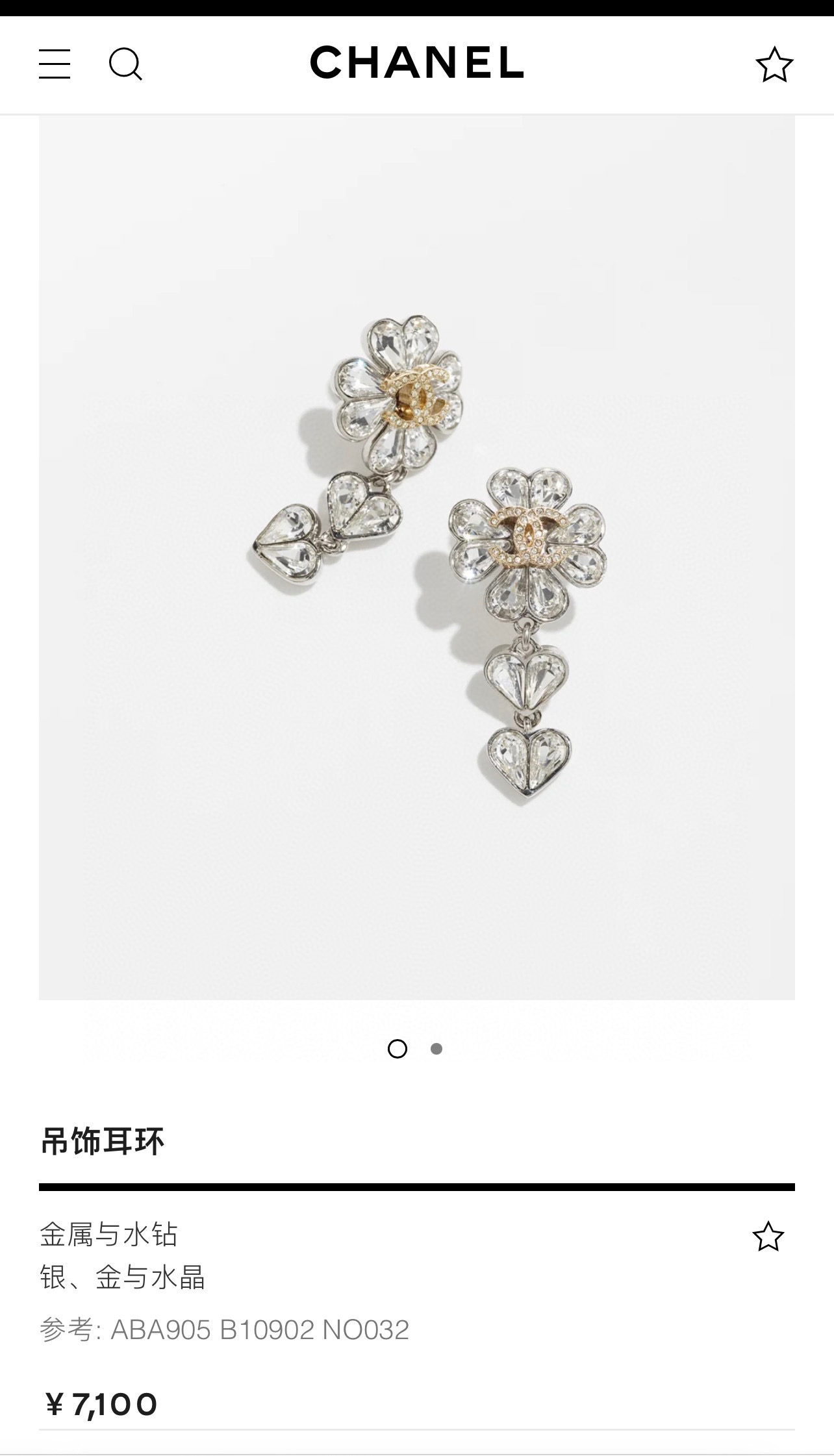
Task: Show the second product image dot
Action: 436,1049
